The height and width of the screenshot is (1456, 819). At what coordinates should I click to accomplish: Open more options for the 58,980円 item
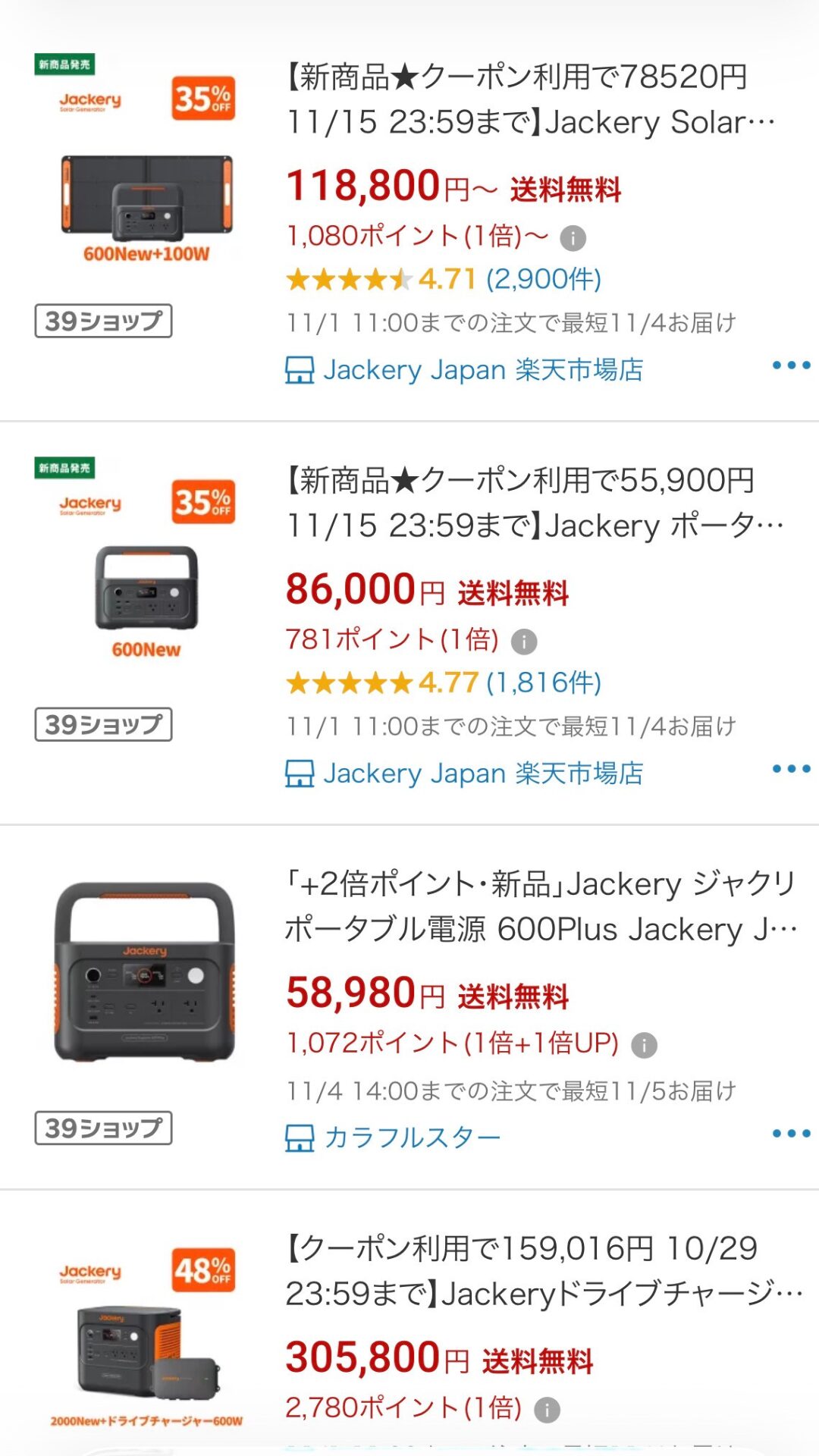coord(791,1134)
